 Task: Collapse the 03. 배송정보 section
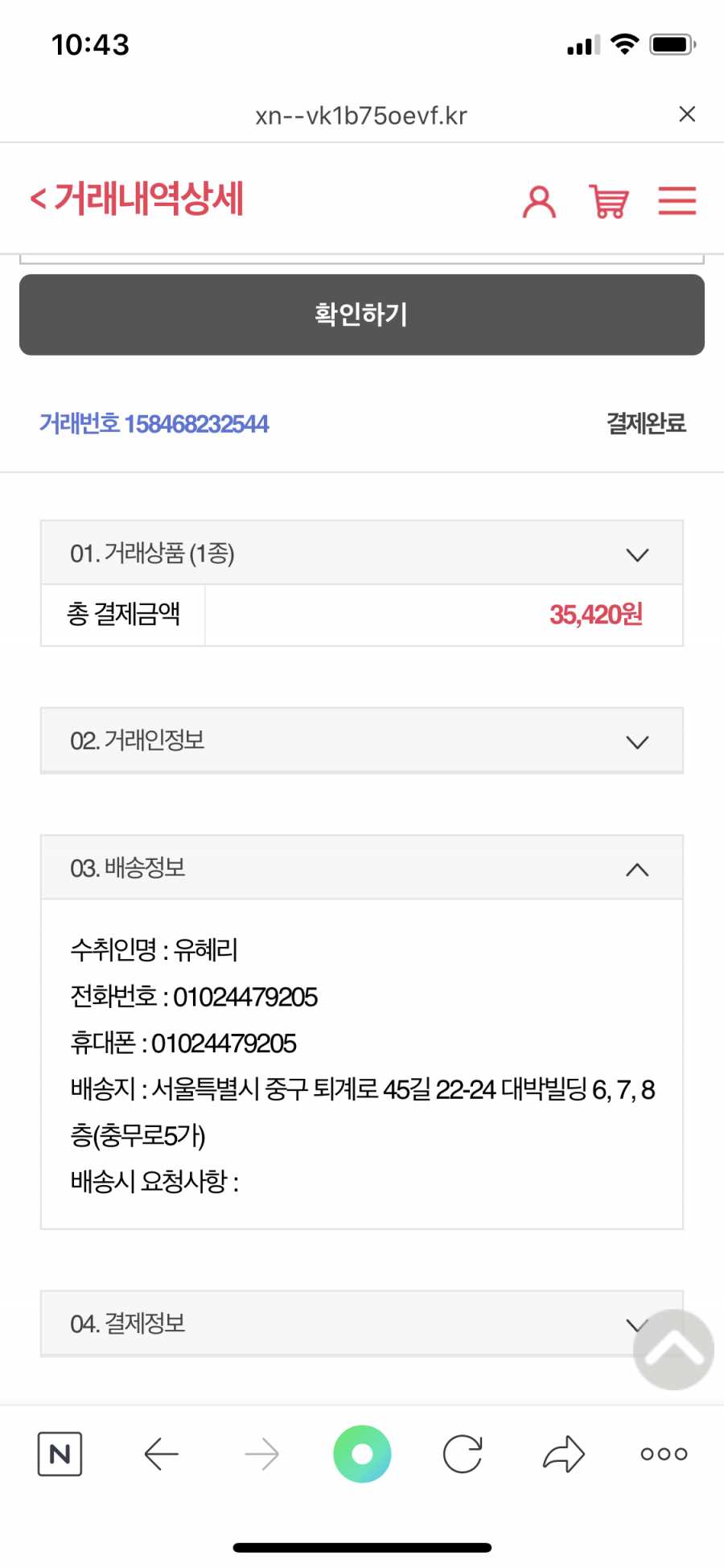coord(362,867)
